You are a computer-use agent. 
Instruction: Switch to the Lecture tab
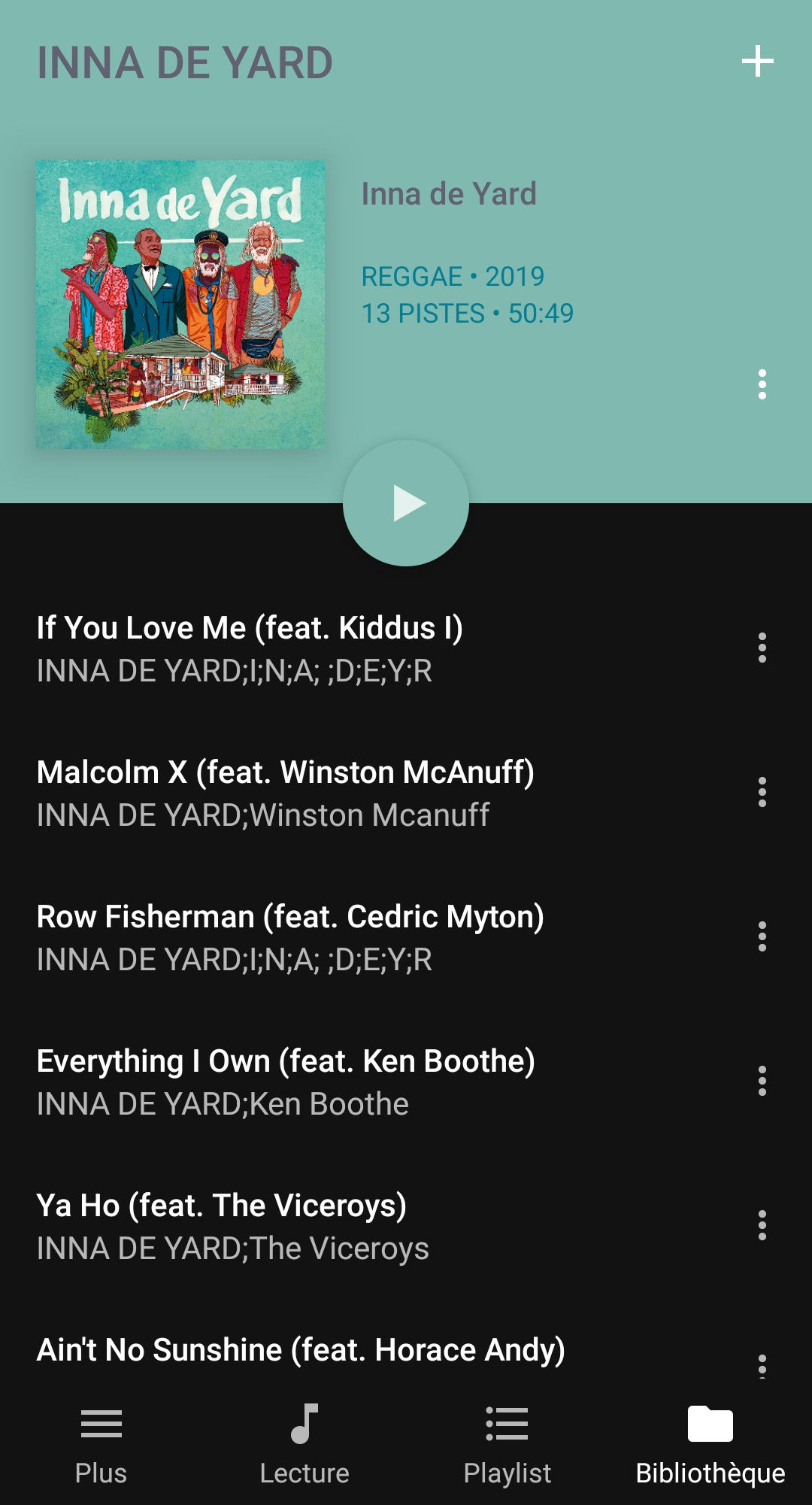click(x=304, y=1446)
